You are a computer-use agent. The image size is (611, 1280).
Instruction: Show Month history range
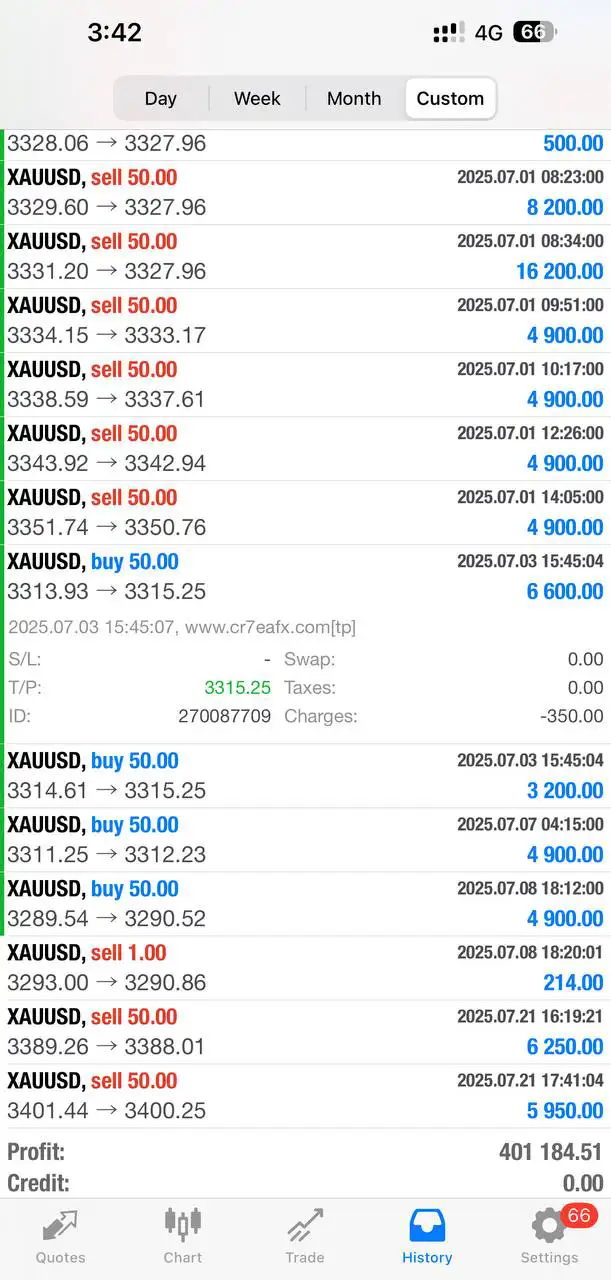[354, 98]
